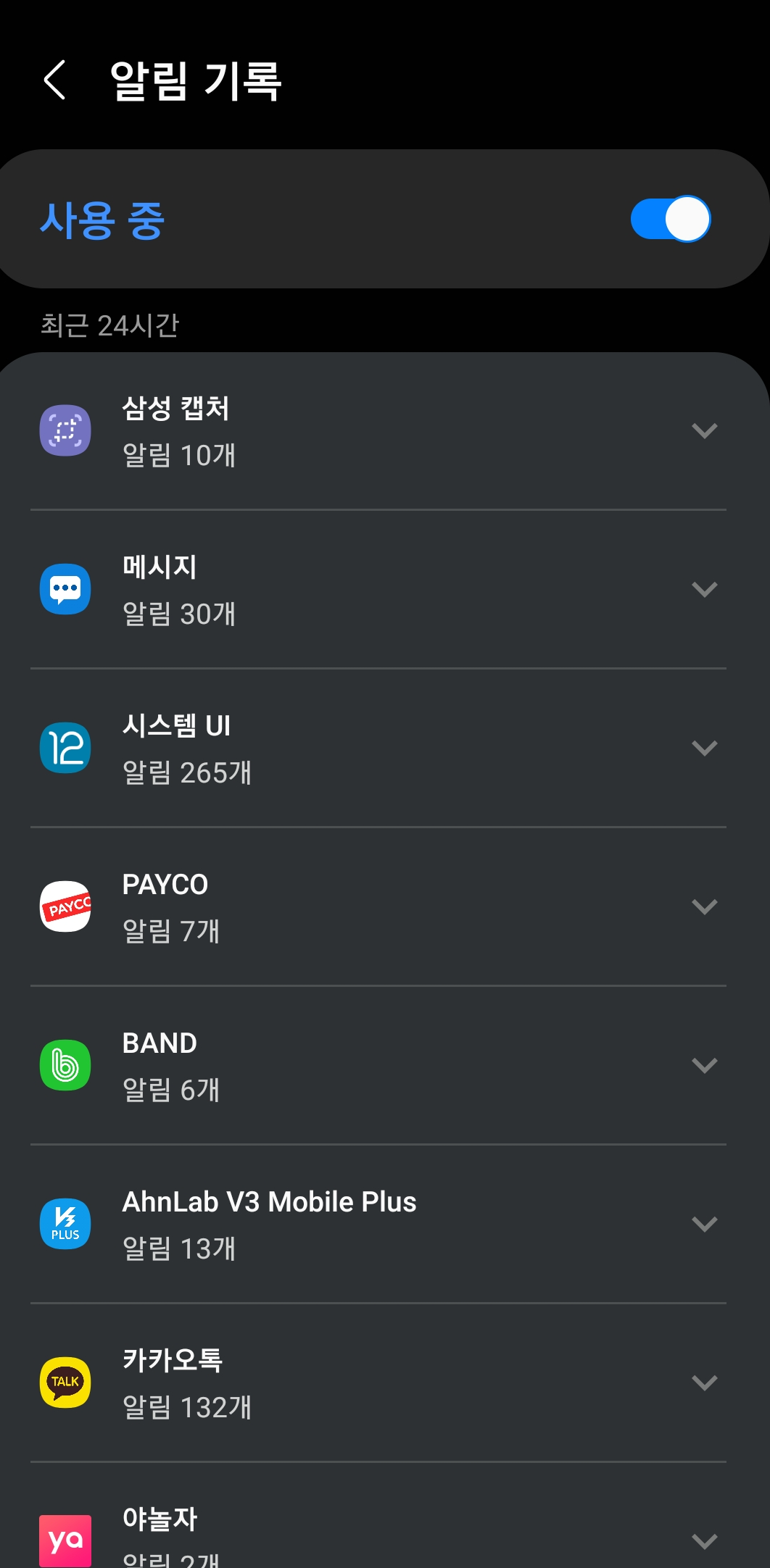The width and height of the screenshot is (770, 1568).
Task: Select the 카카오톡 TALK icon
Action: 65,1383
